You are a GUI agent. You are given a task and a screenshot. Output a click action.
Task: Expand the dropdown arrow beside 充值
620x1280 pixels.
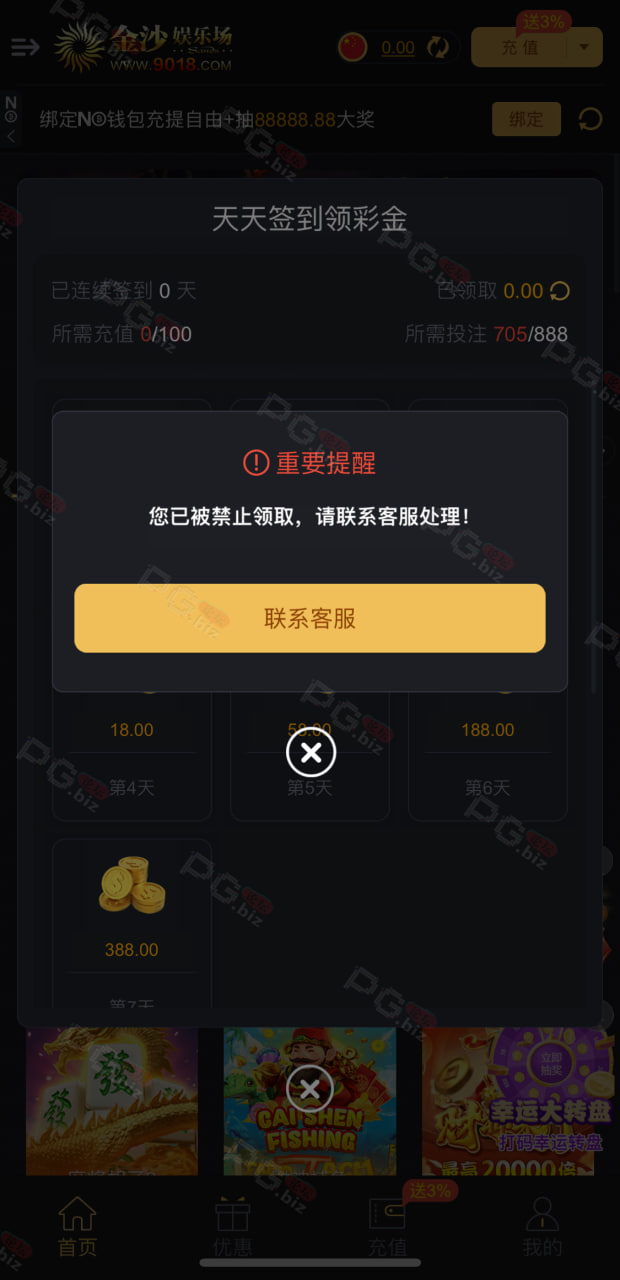585,47
